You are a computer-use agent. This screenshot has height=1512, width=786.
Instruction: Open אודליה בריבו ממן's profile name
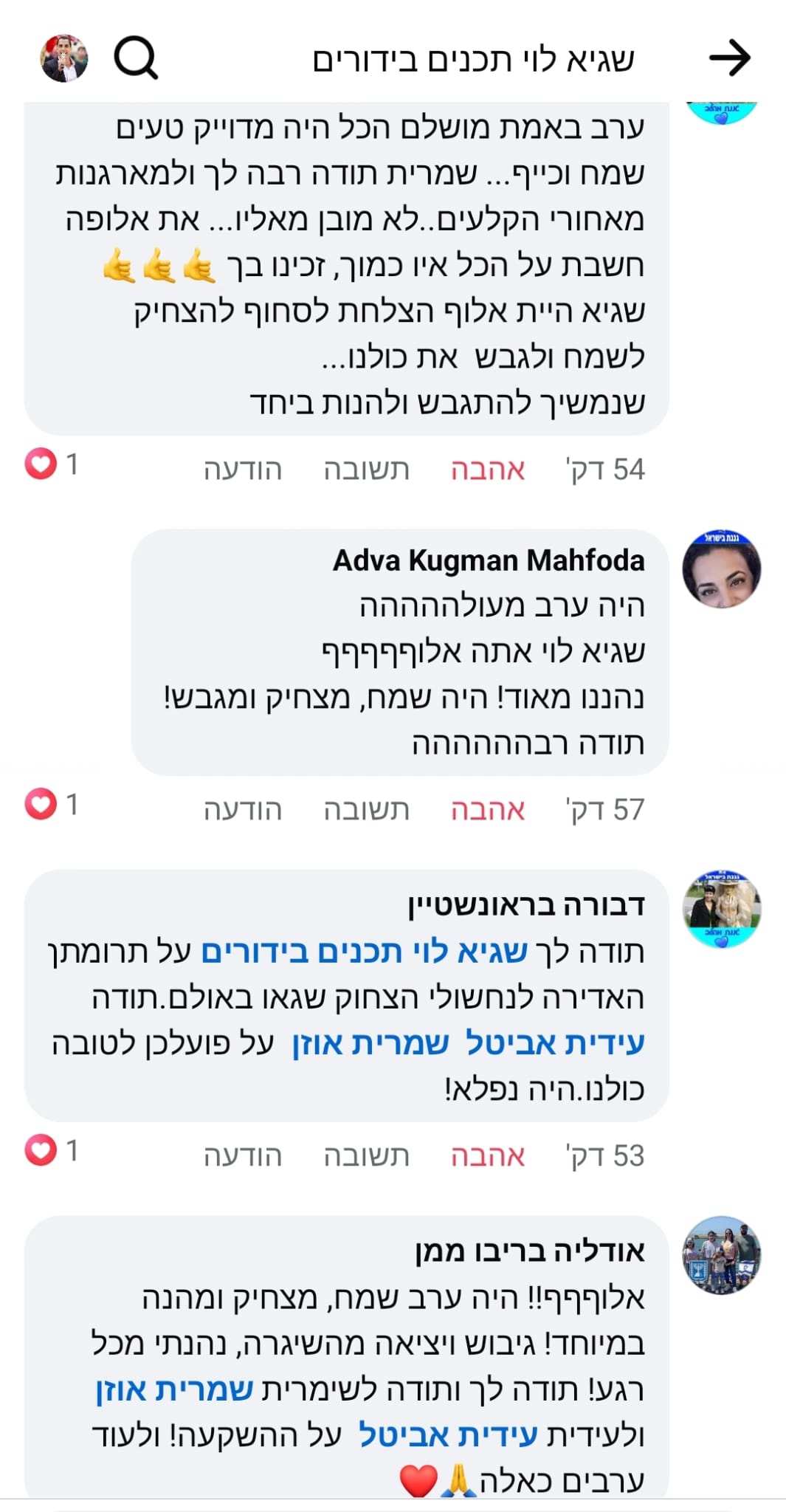coord(529,1251)
